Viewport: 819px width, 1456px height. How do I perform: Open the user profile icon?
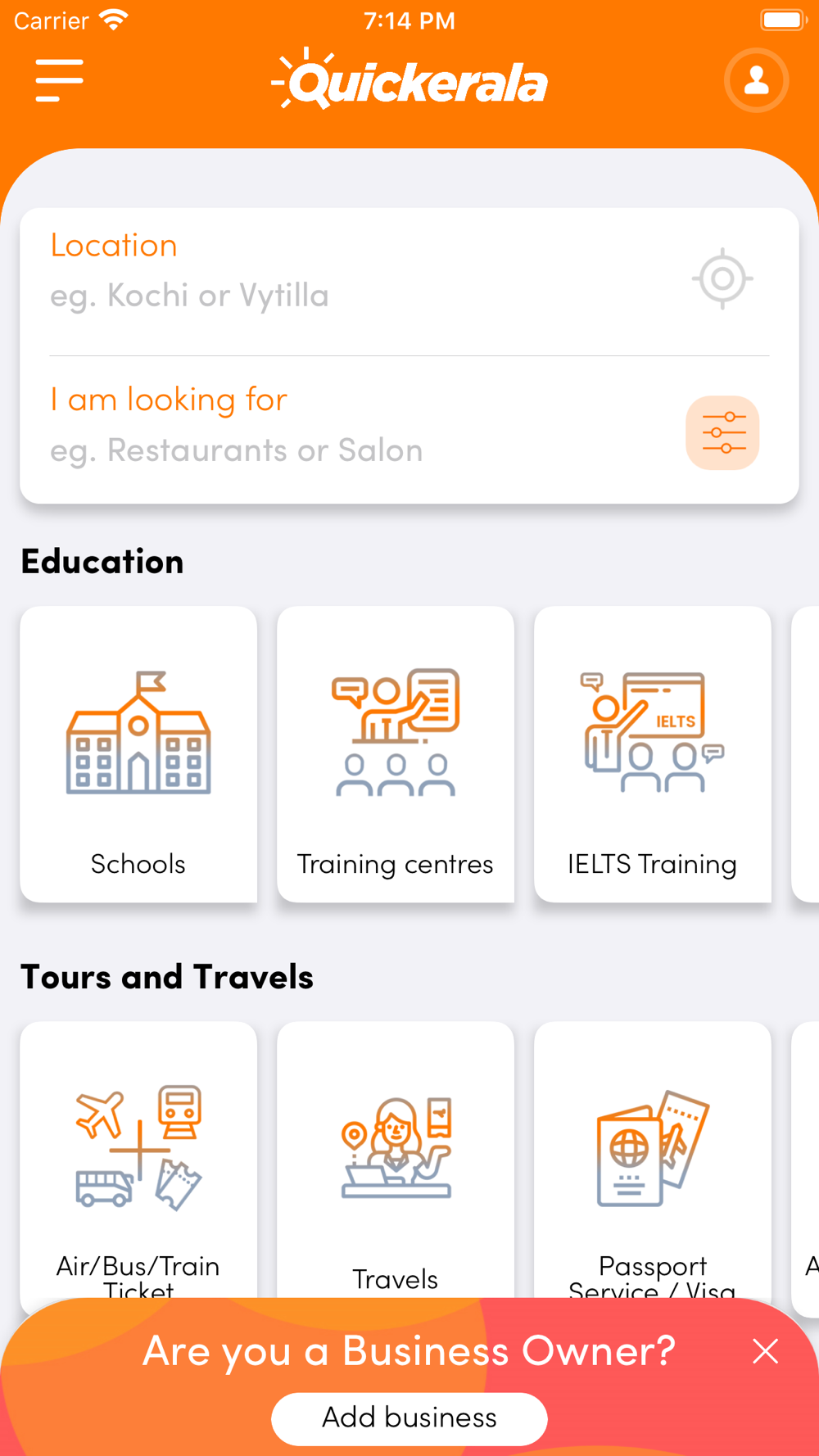point(756,80)
